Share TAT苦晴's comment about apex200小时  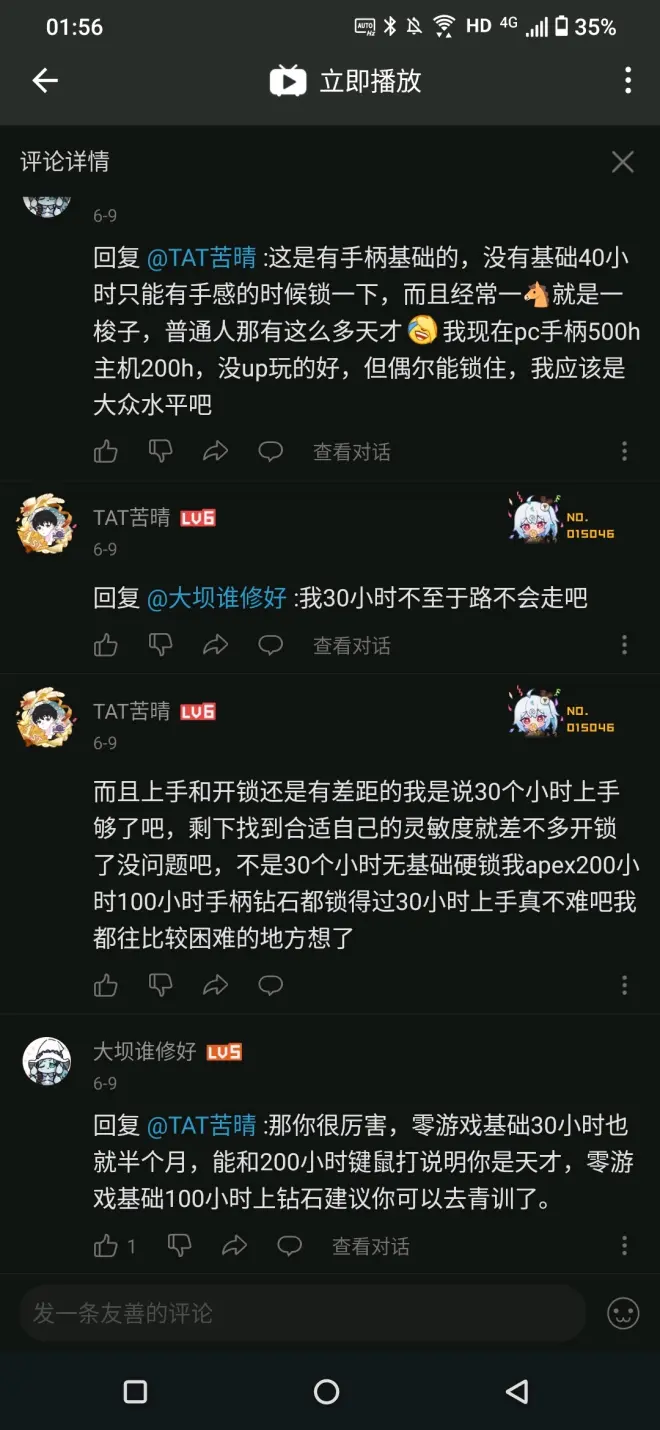[215, 986]
